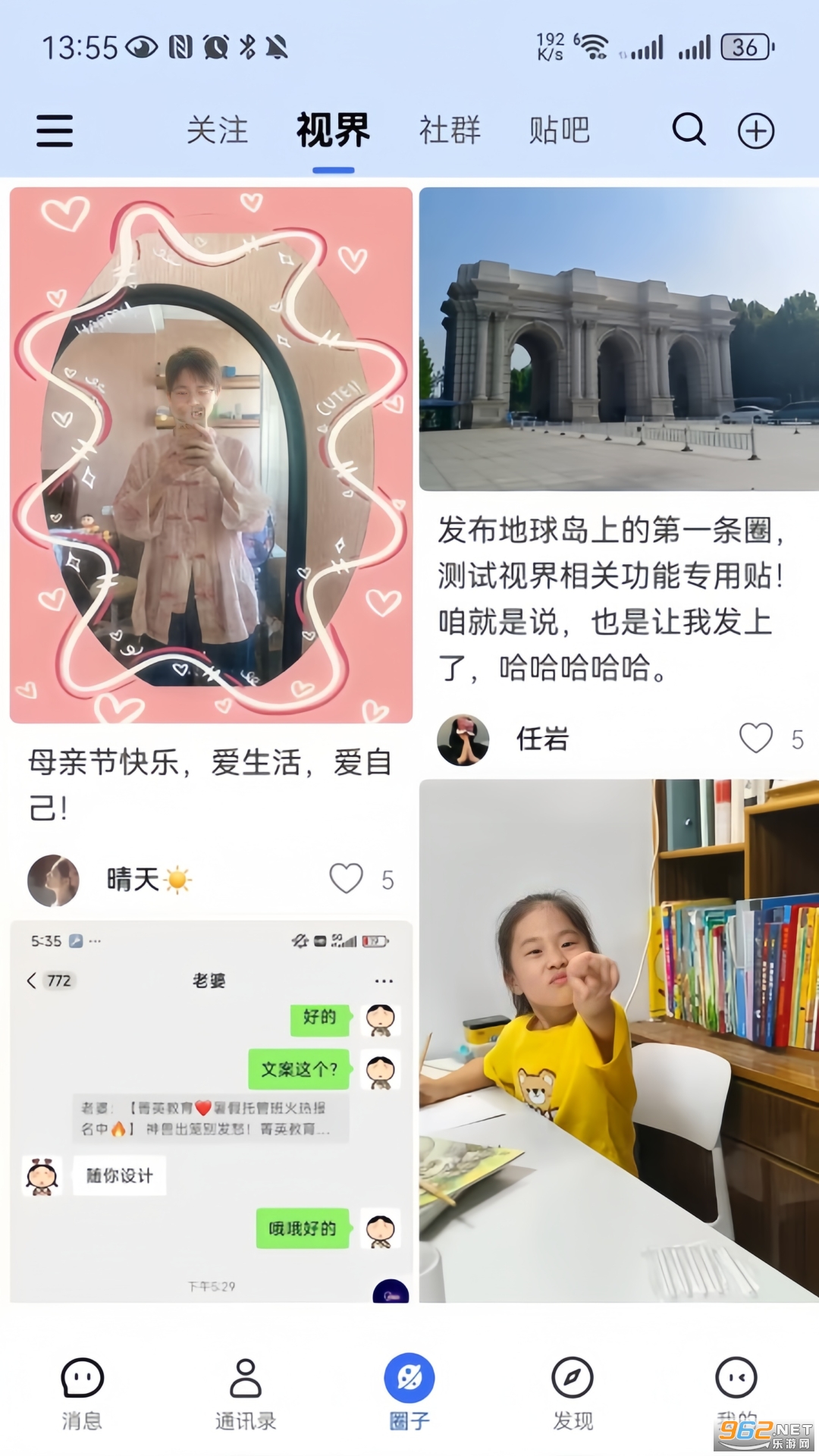819x1456 pixels.
Task: View 任岩's profile avatar
Action: click(x=463, y=739)
